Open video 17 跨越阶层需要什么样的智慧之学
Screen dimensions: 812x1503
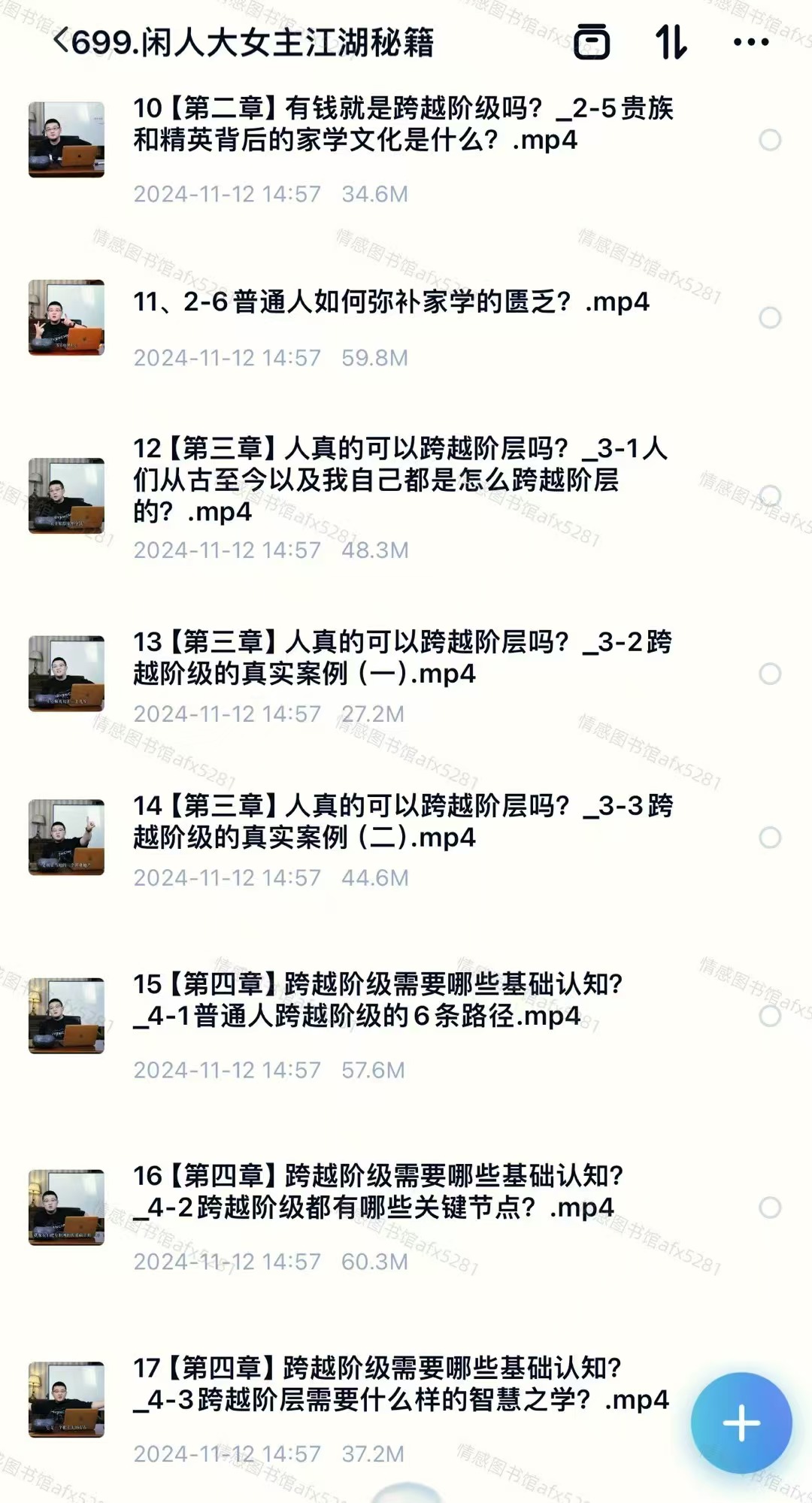click(x=400, y=1383)
